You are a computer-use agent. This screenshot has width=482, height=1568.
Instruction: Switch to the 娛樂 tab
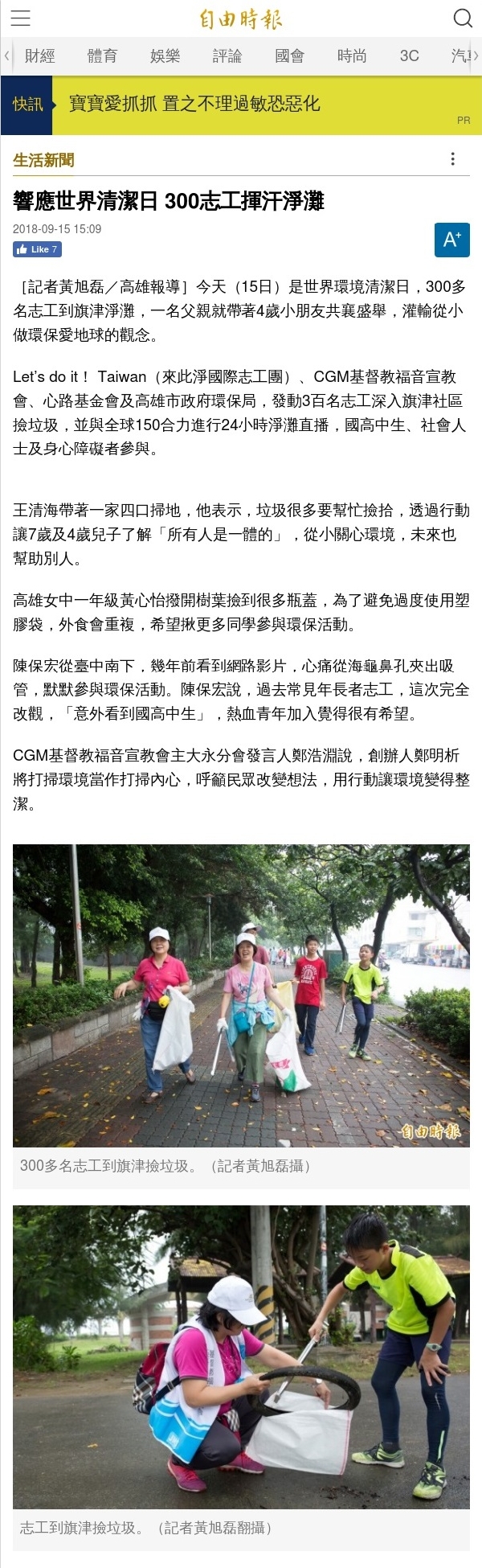coord(165,55)
